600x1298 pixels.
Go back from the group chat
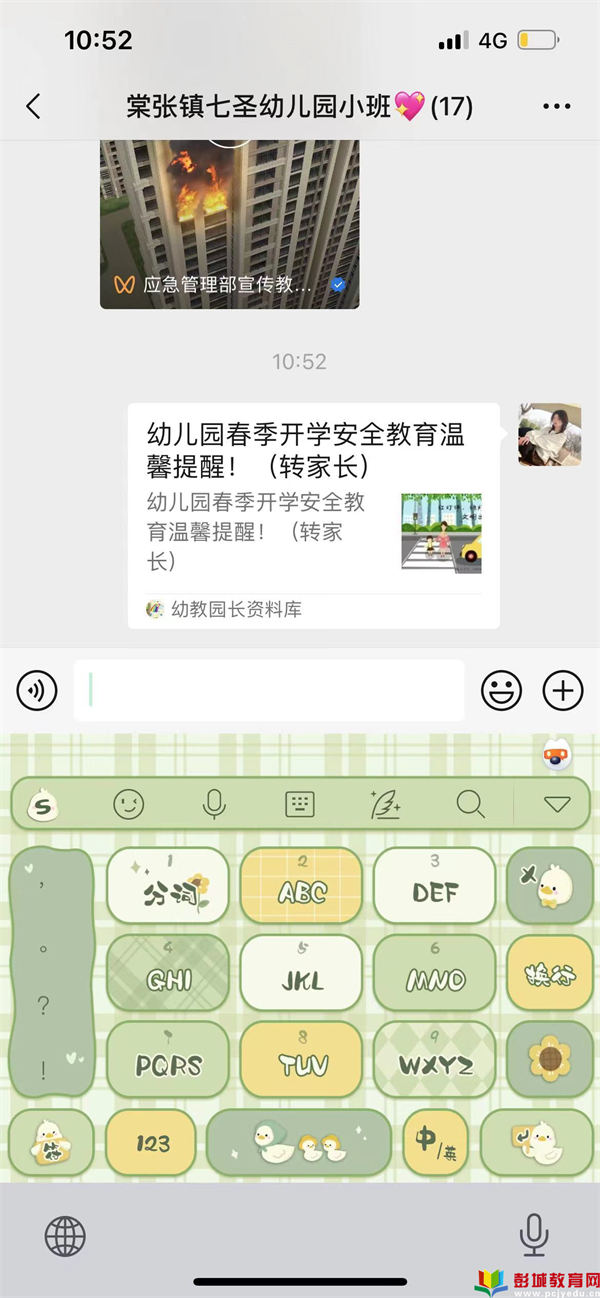coord(33,106)
